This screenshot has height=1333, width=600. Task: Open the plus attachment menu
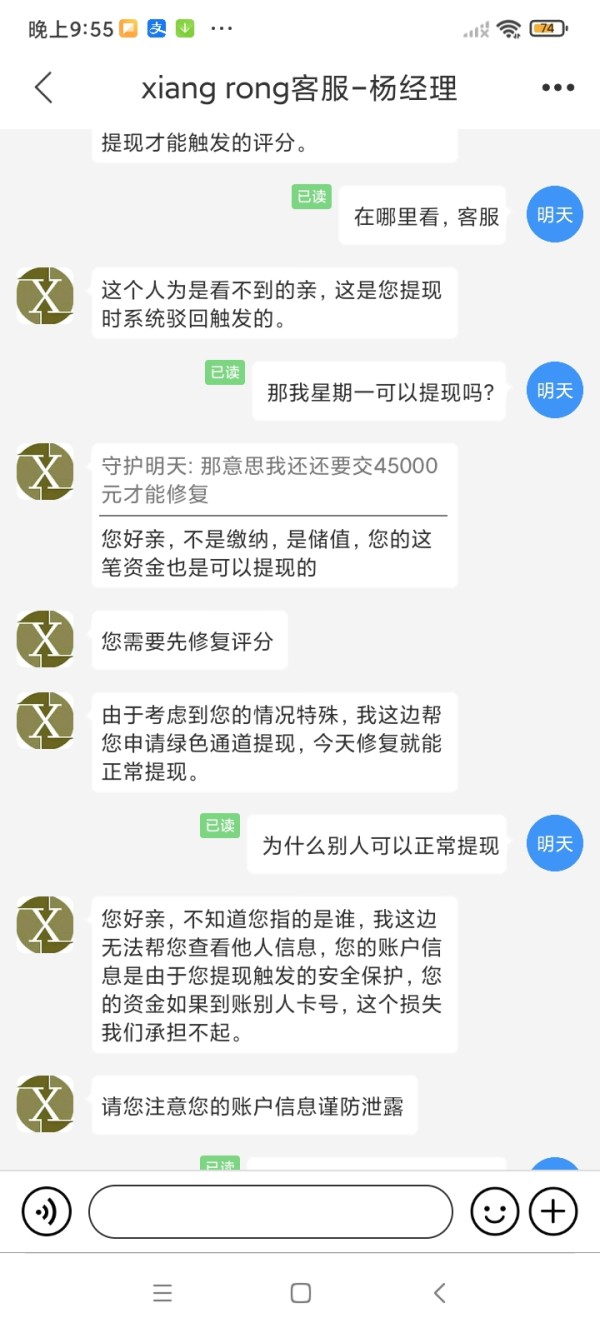coord(553,1213)
